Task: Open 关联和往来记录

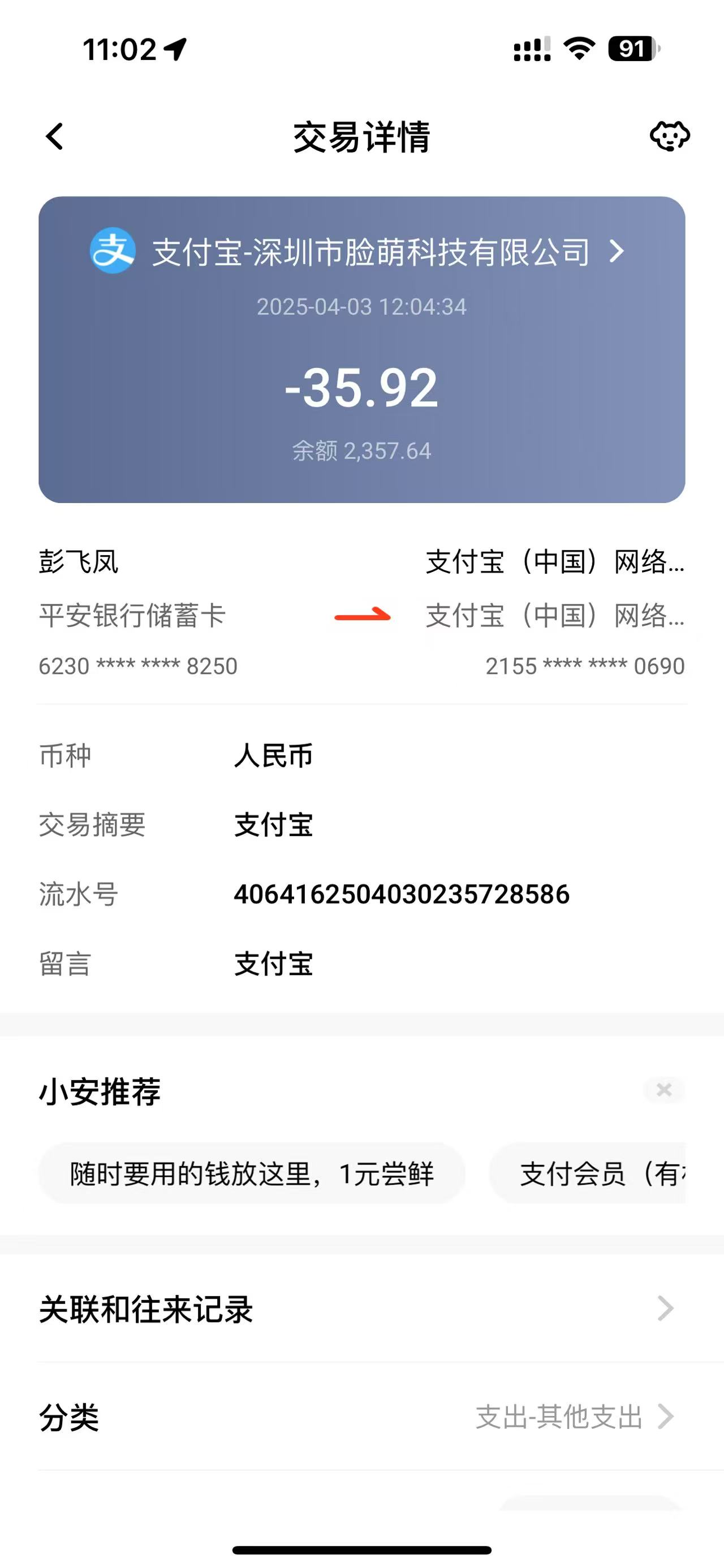Action: click(x=361, y=1309)
